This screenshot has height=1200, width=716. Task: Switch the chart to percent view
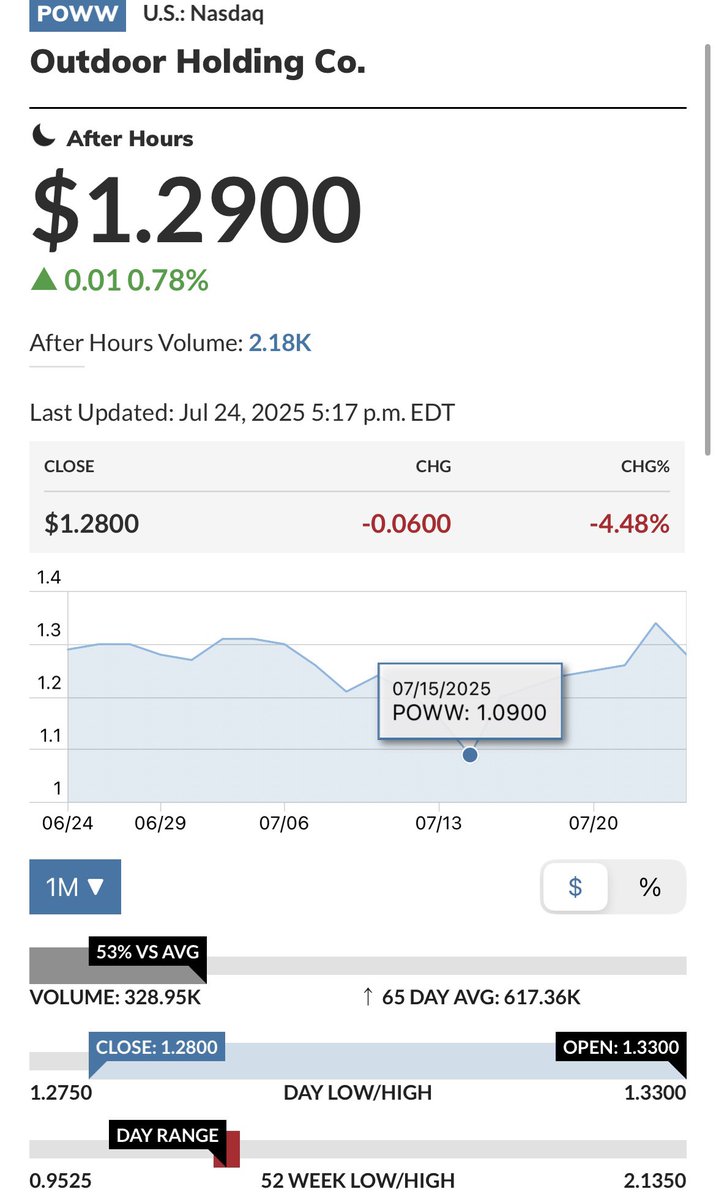point(649,887)
